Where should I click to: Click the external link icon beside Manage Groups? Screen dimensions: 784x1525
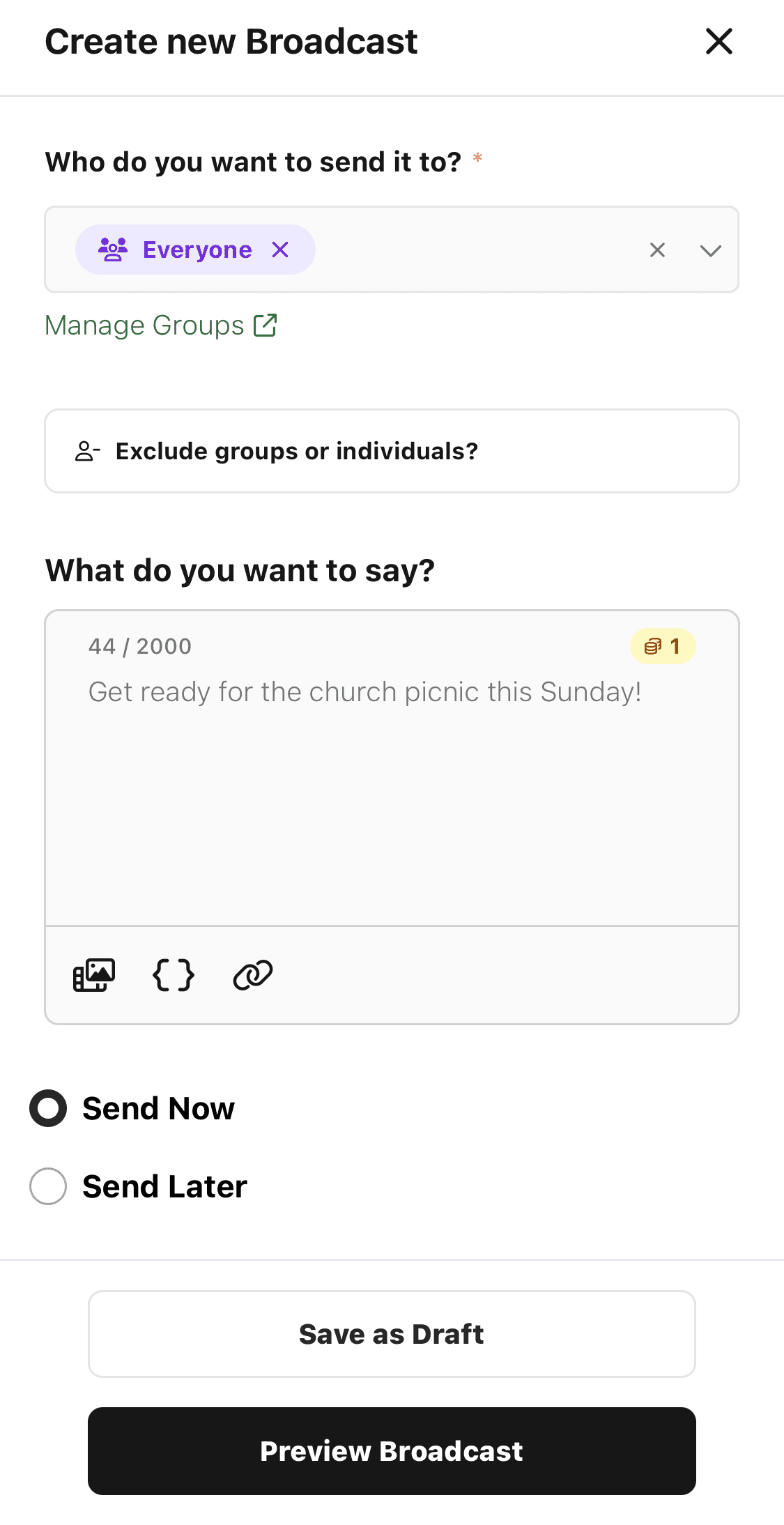266,324
